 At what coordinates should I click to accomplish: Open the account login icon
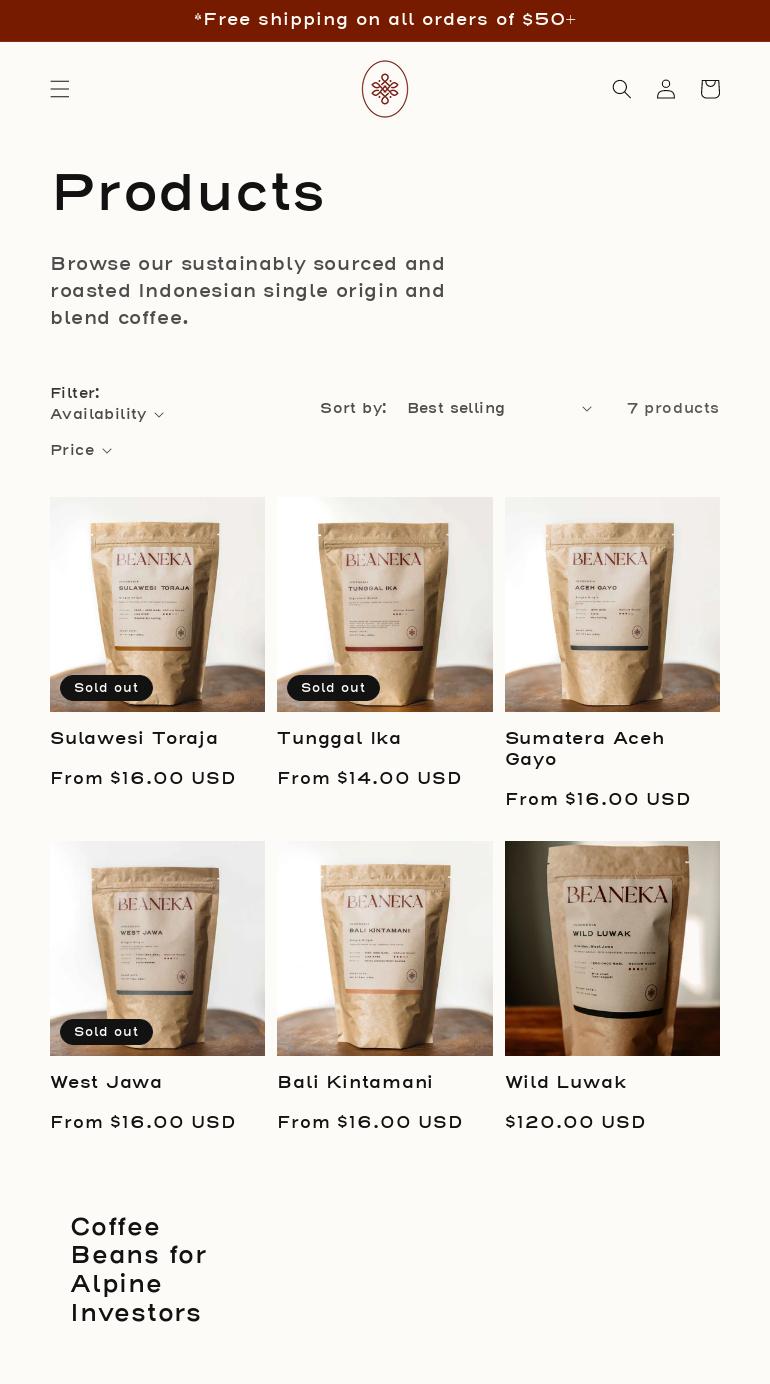coord(666,89)
